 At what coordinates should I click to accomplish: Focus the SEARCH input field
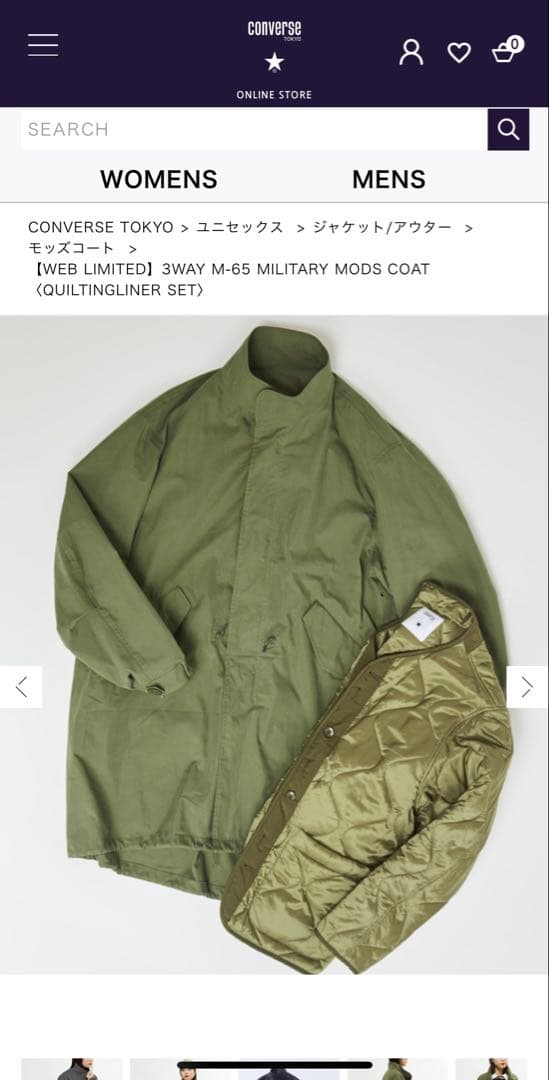[x=253, y=129]
